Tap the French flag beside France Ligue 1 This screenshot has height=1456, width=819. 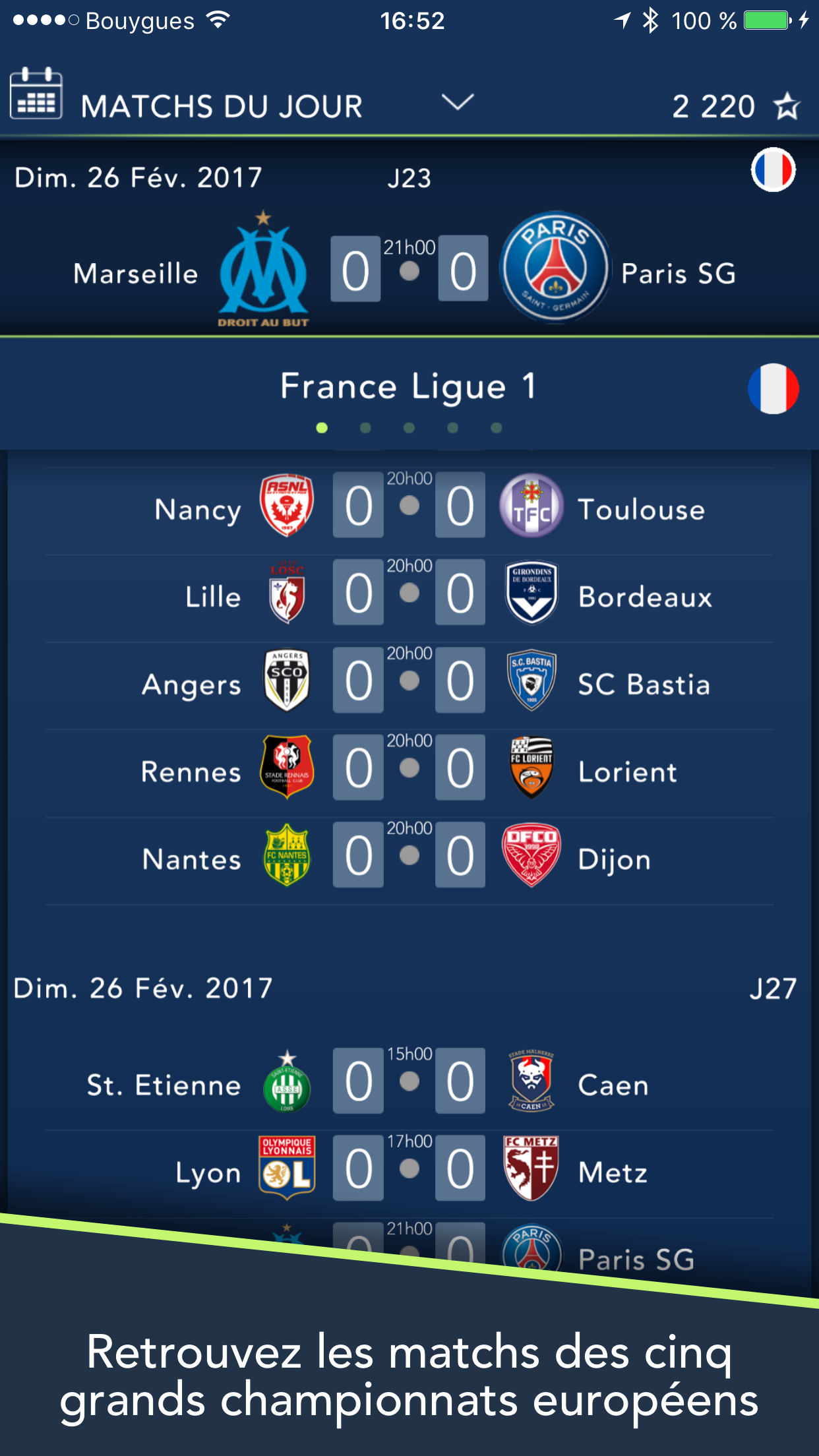[773, 388]
